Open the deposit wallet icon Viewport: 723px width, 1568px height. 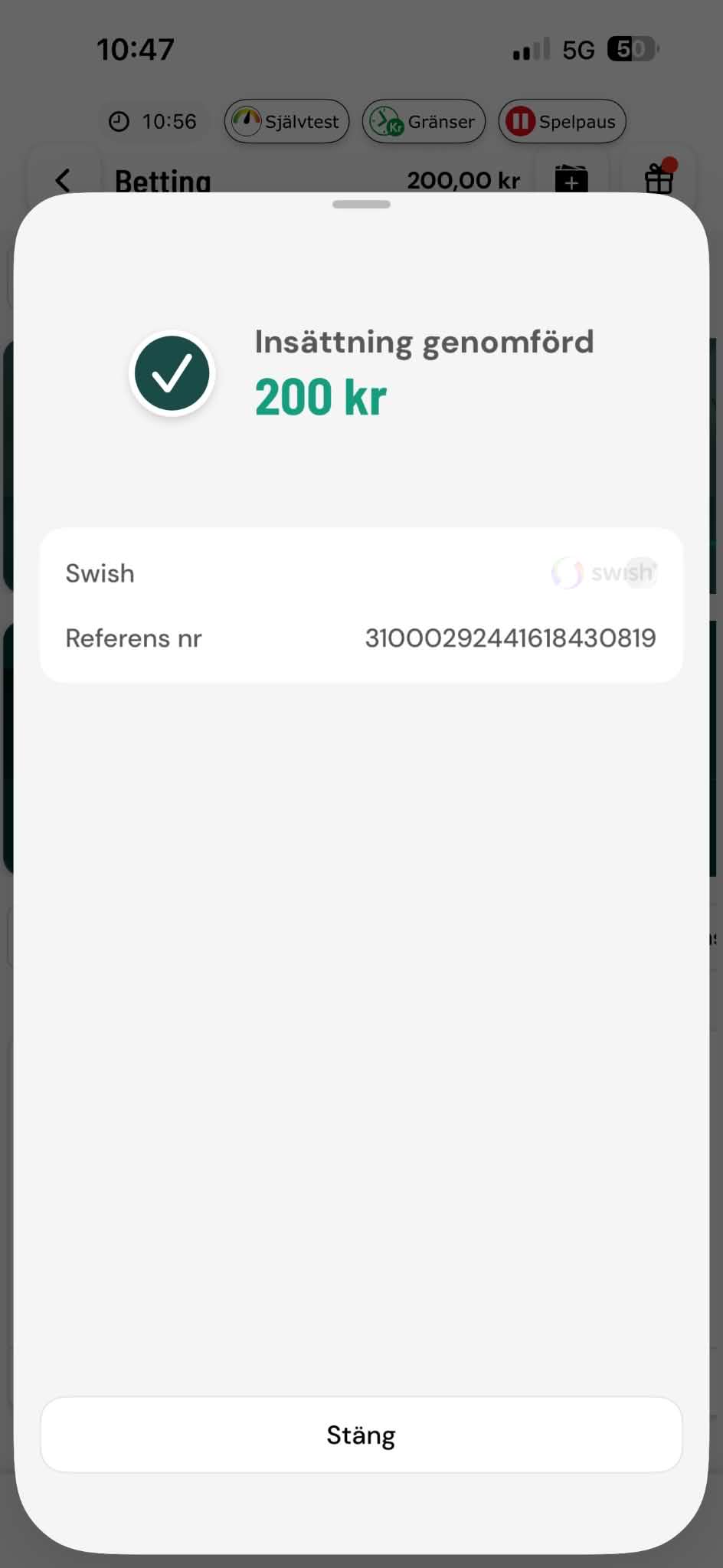tap(571, 179)
